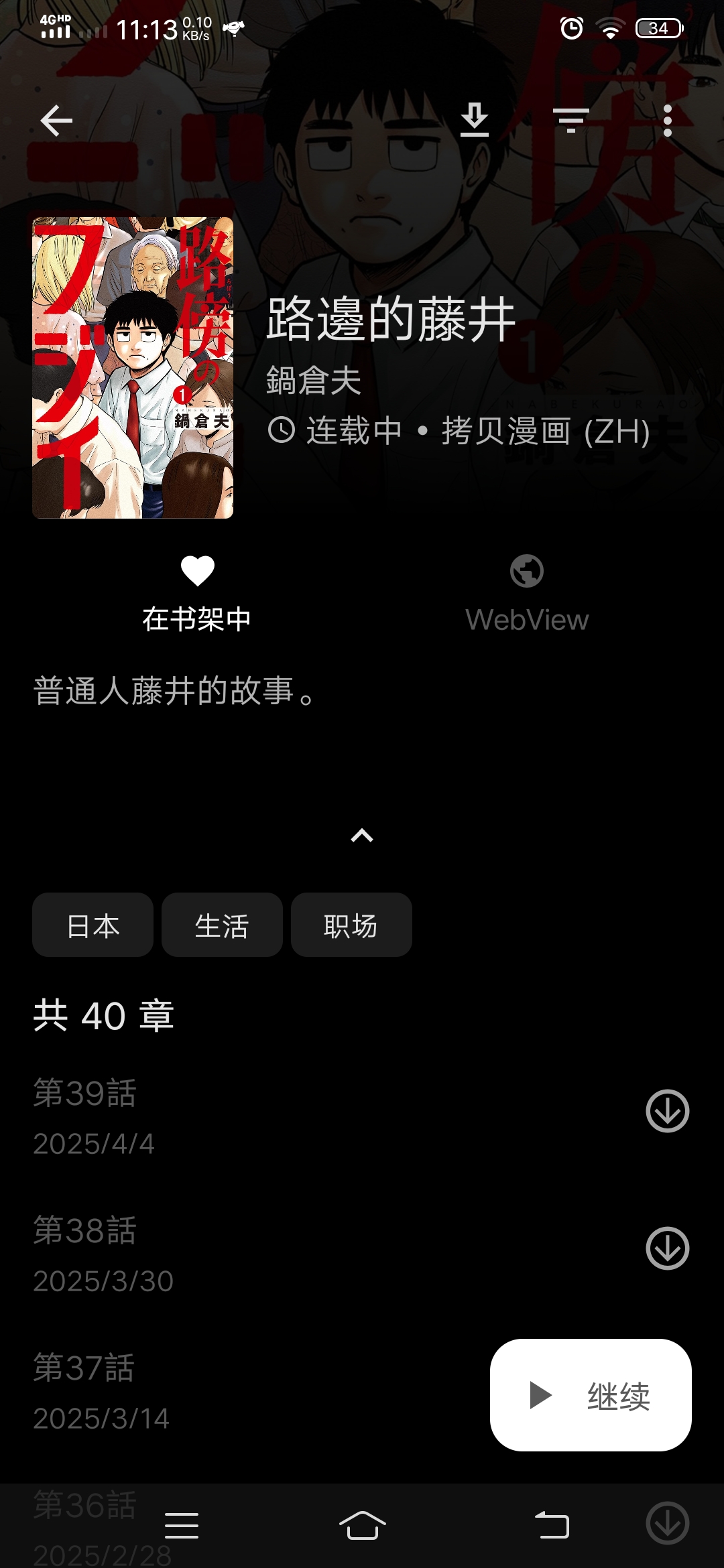Tap the download icon in the top bar
Viewport: 724px width, 1568px height.
click(475, 121)
